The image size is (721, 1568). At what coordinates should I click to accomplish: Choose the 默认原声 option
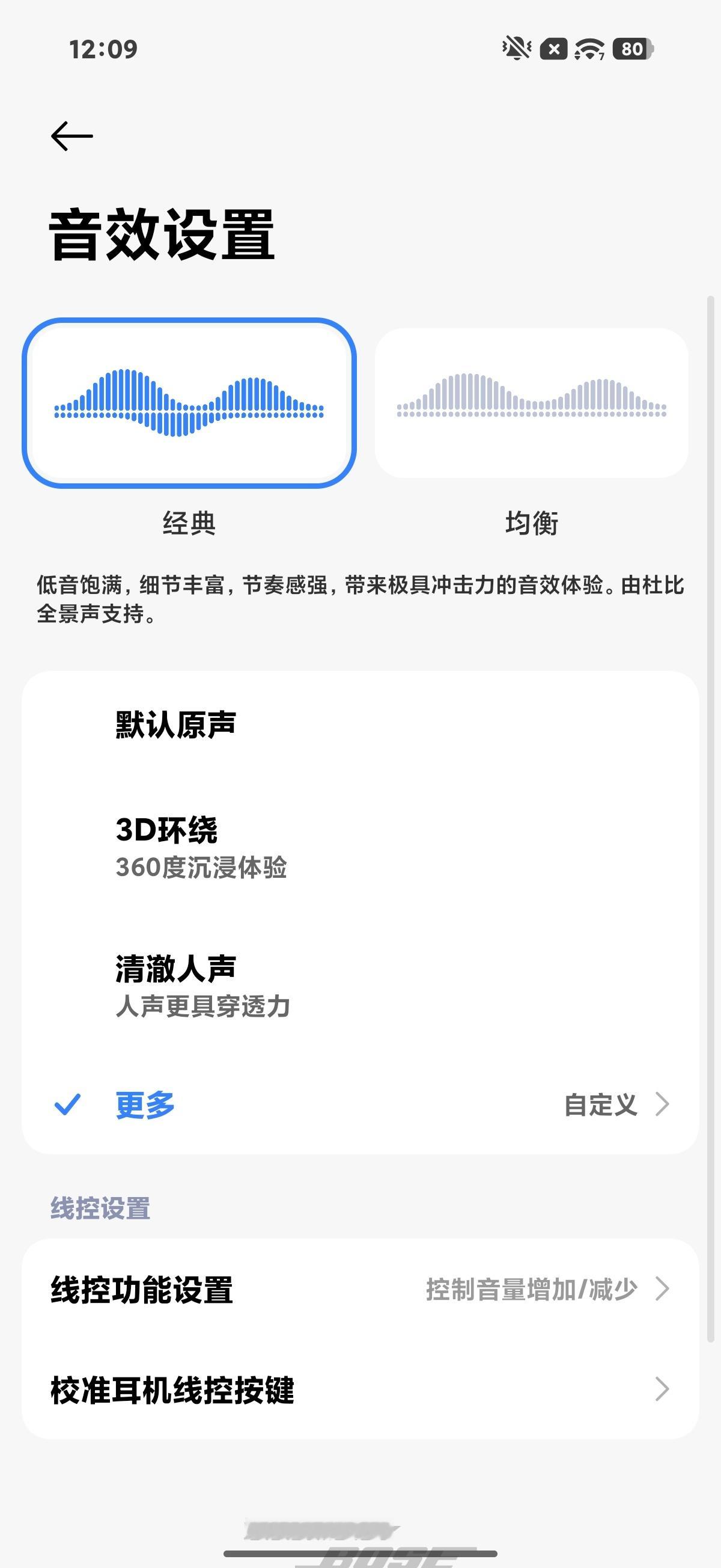pos(360,725)
